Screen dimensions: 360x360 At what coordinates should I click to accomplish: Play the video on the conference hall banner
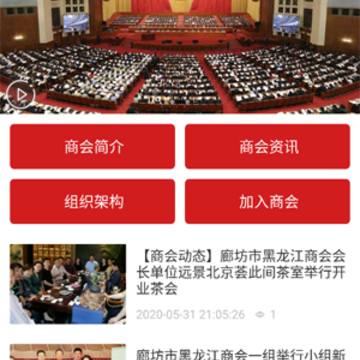click(x=21, y=95)
